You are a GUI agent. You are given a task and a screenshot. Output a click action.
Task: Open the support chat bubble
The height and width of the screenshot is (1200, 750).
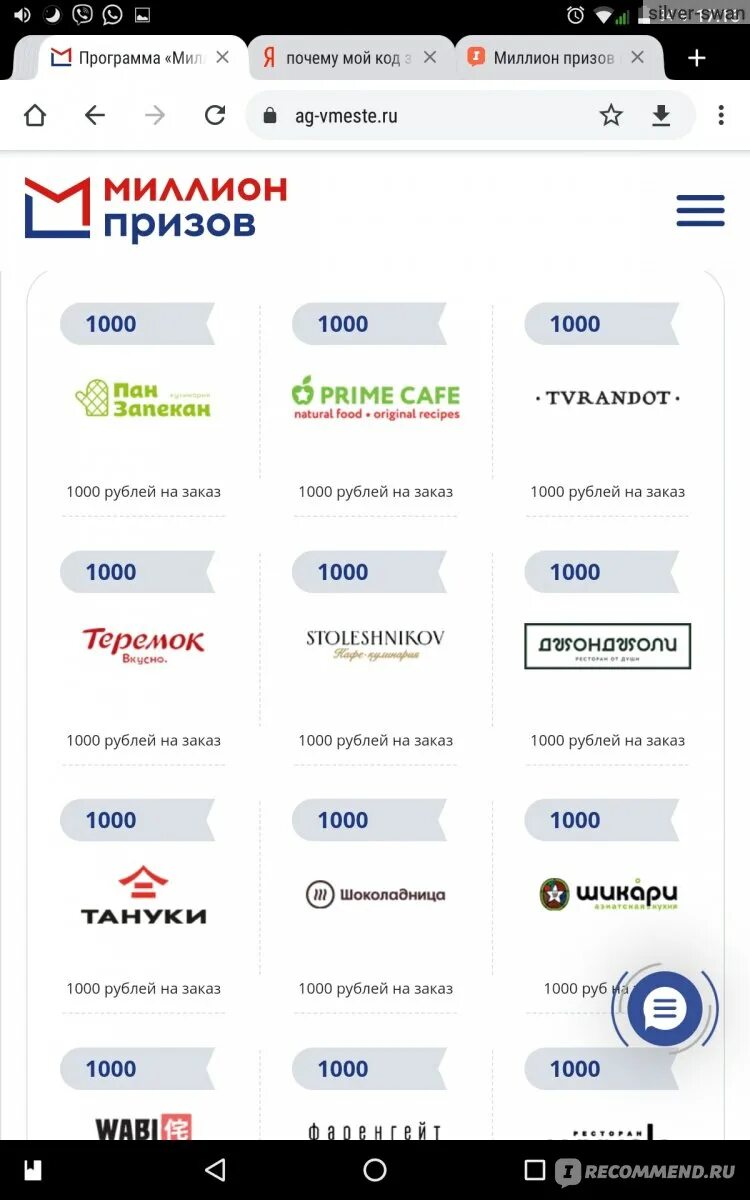(x=665, y=1009)
